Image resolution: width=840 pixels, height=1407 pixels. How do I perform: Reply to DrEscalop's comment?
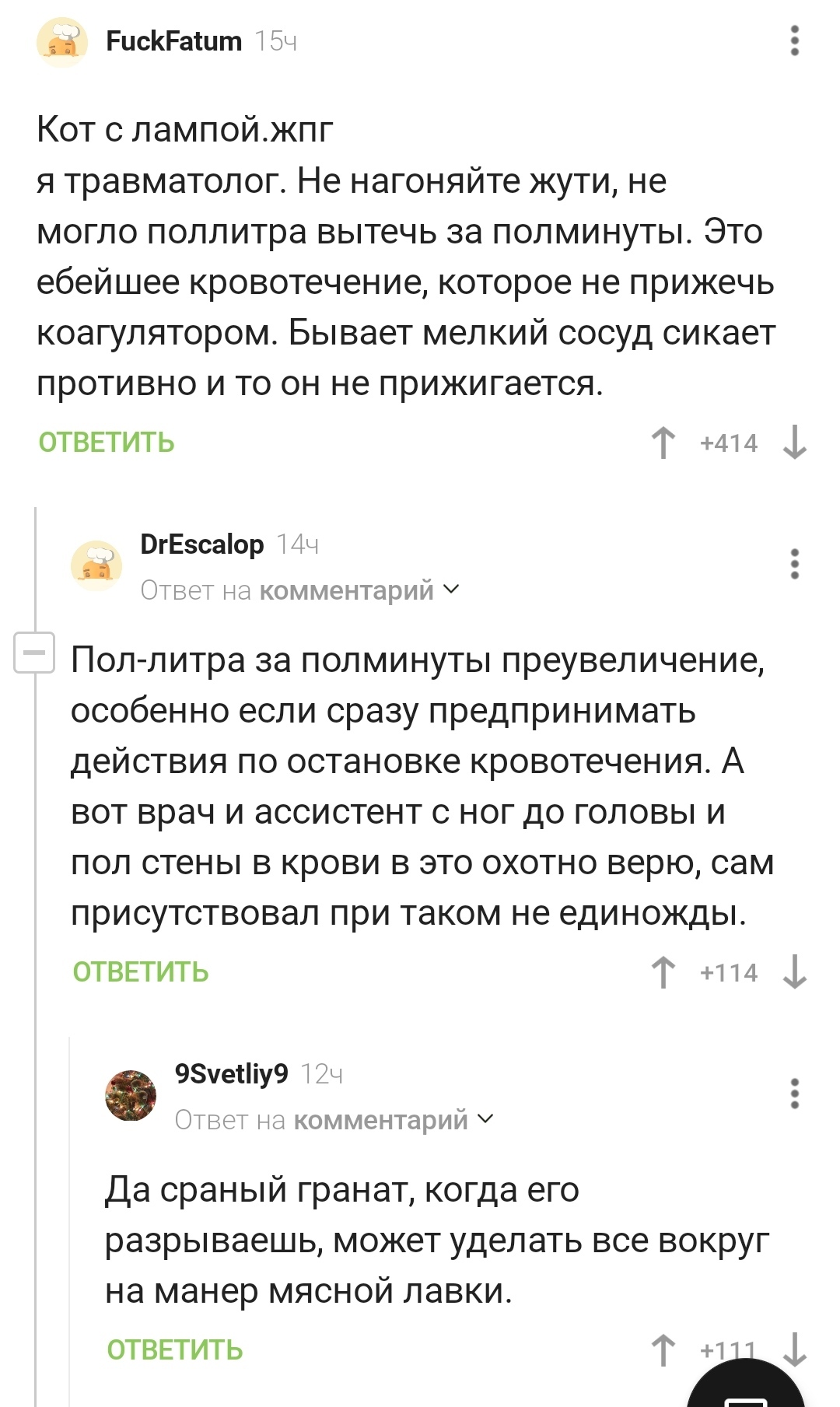(x=141, y=972)
